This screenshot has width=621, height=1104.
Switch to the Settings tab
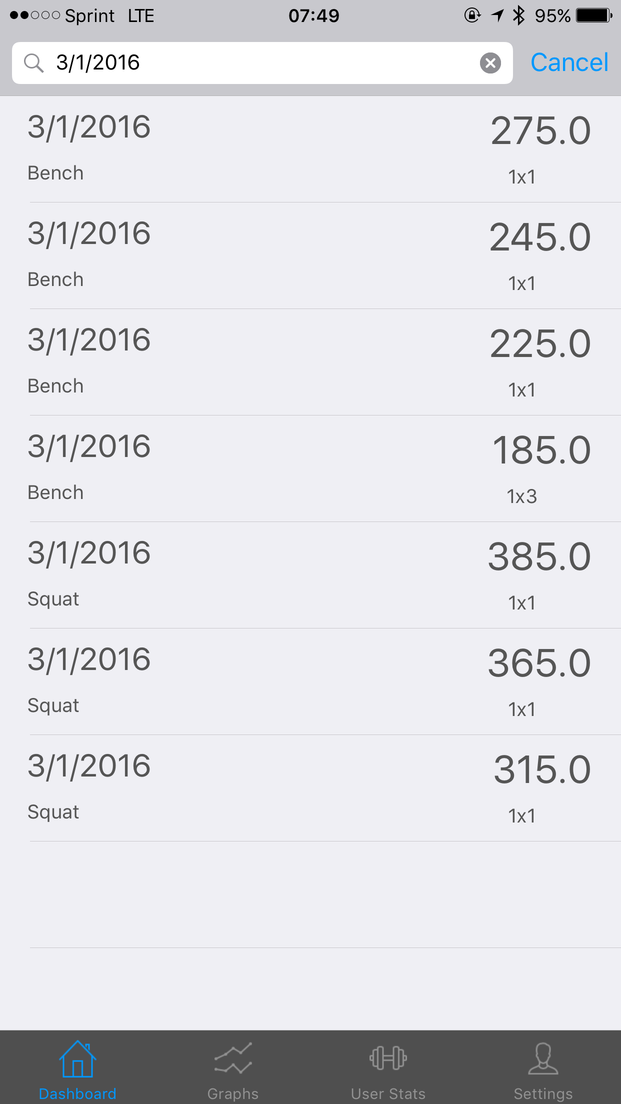(x=543, y=1068)
